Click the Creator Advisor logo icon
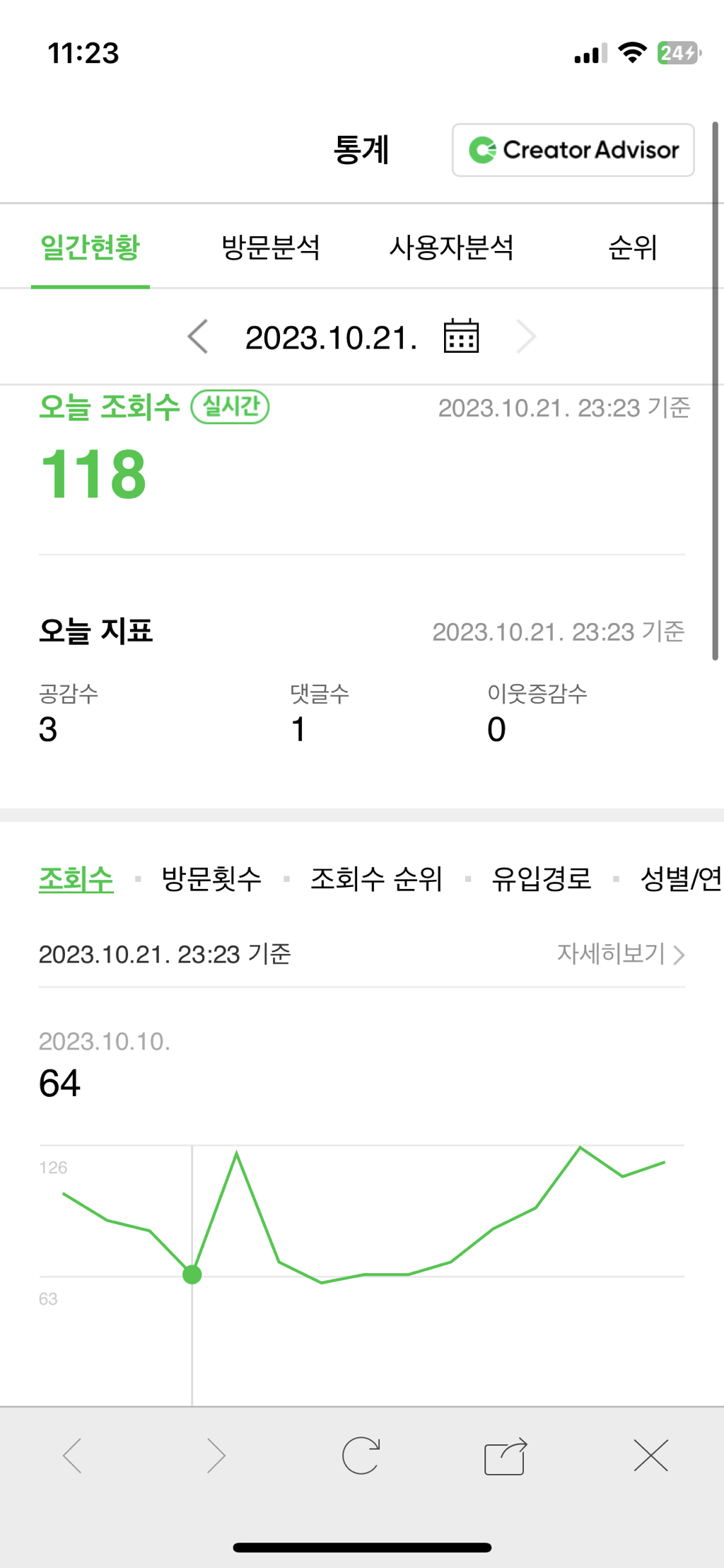This screenshot has width=724, height=1568. 483,150
